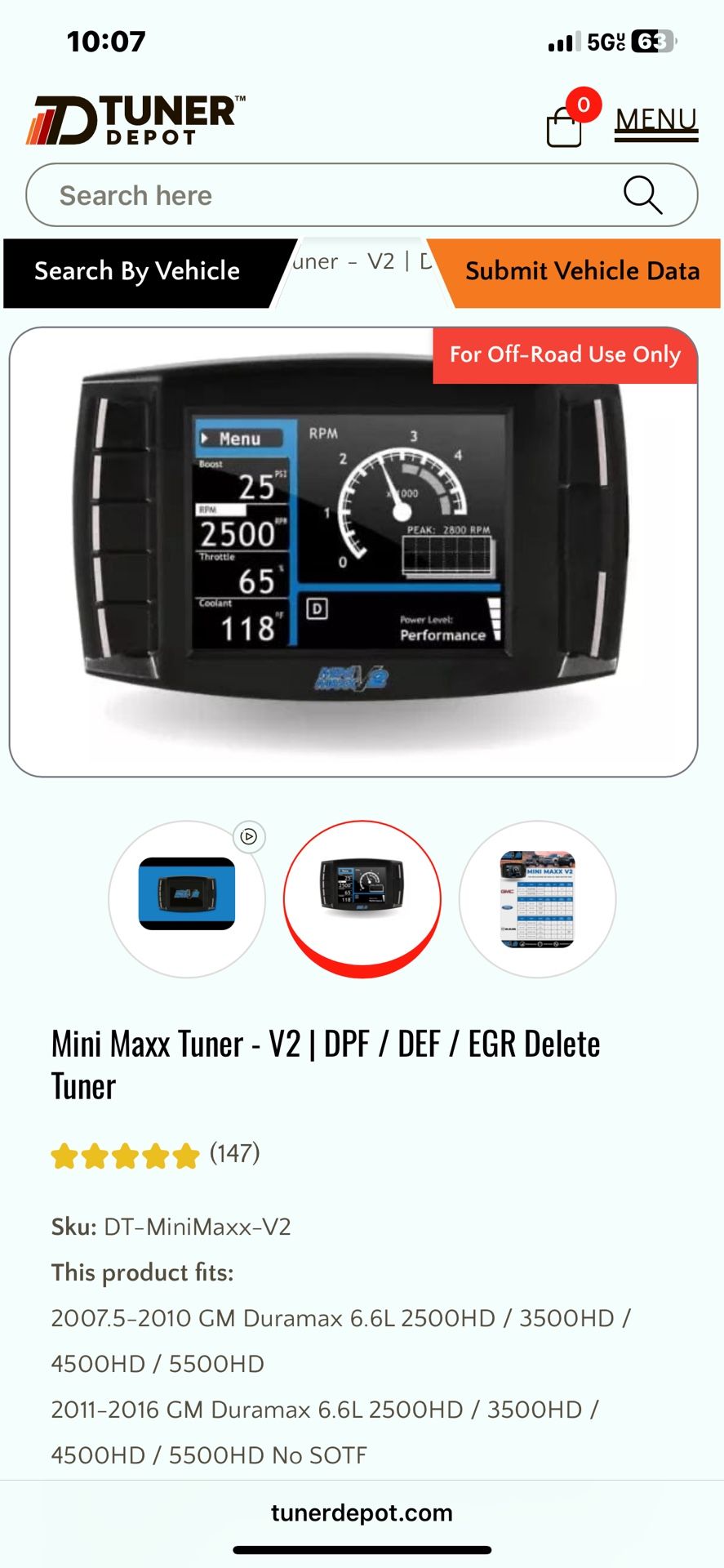Open the MENU navigation
Image resolution: width=724 pixels, height=1568 pixels.
[655, 121]
